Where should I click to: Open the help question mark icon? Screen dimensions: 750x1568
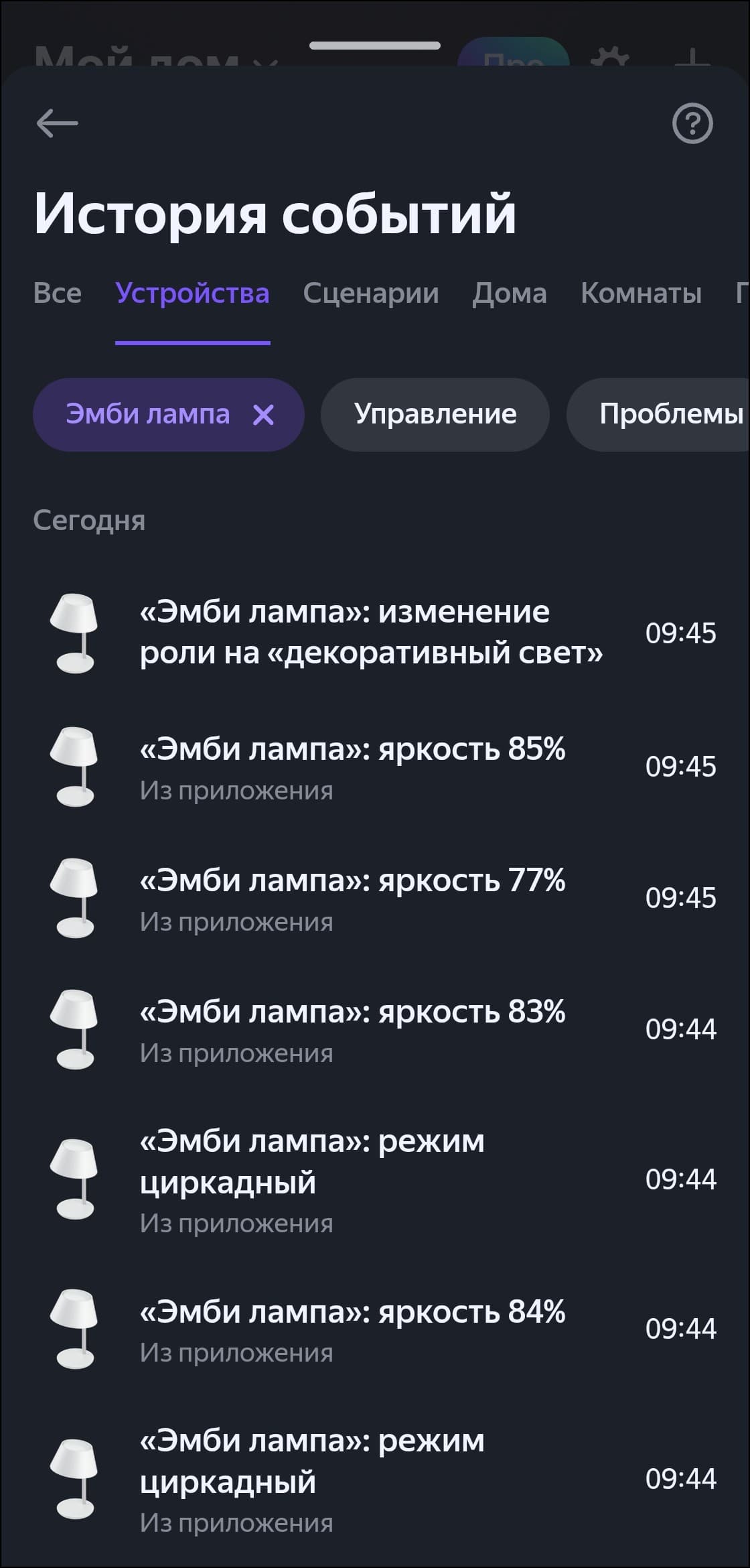click(692, 124)
